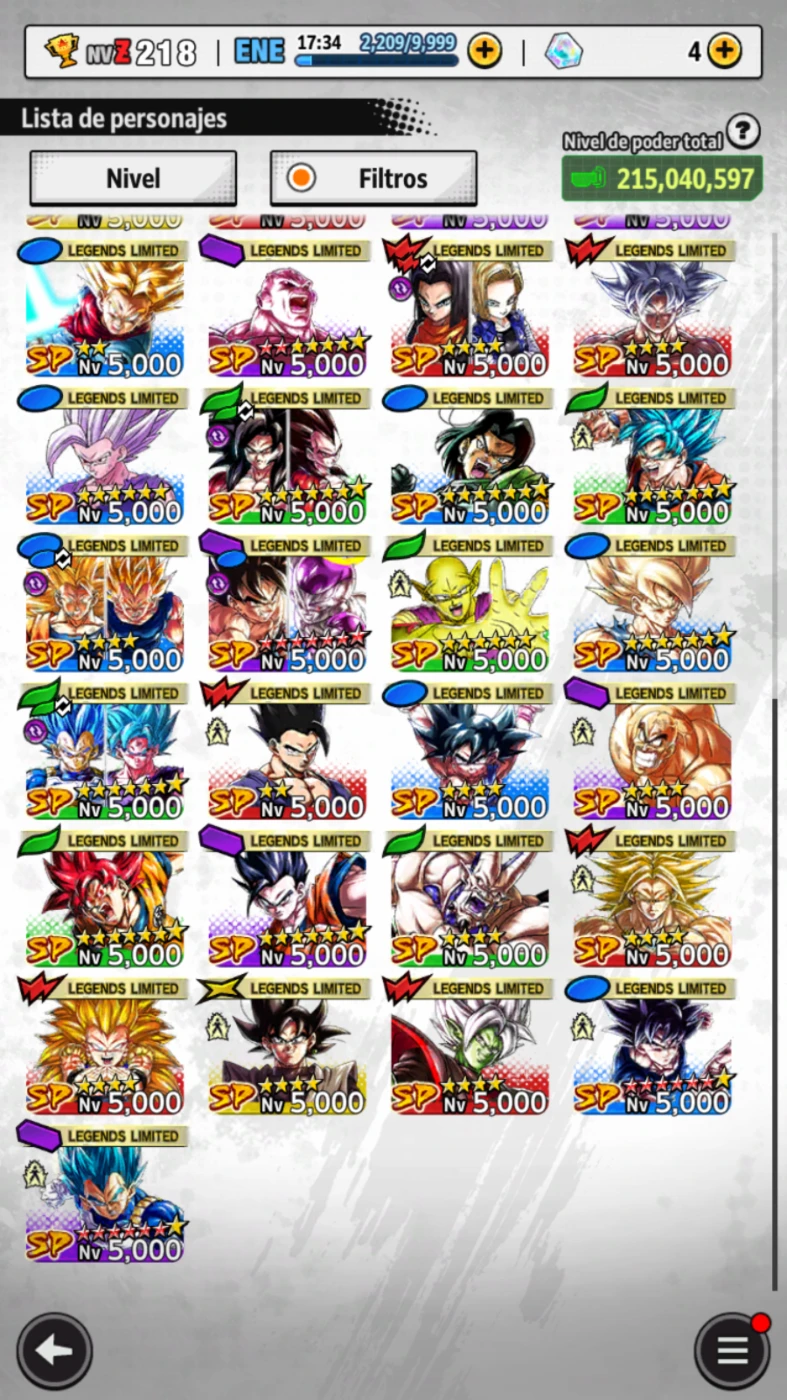Open the Android 17 and 18 duo card
This screenshot has height=1400, width=787.
pyautogui.click(x=470, y=309)
